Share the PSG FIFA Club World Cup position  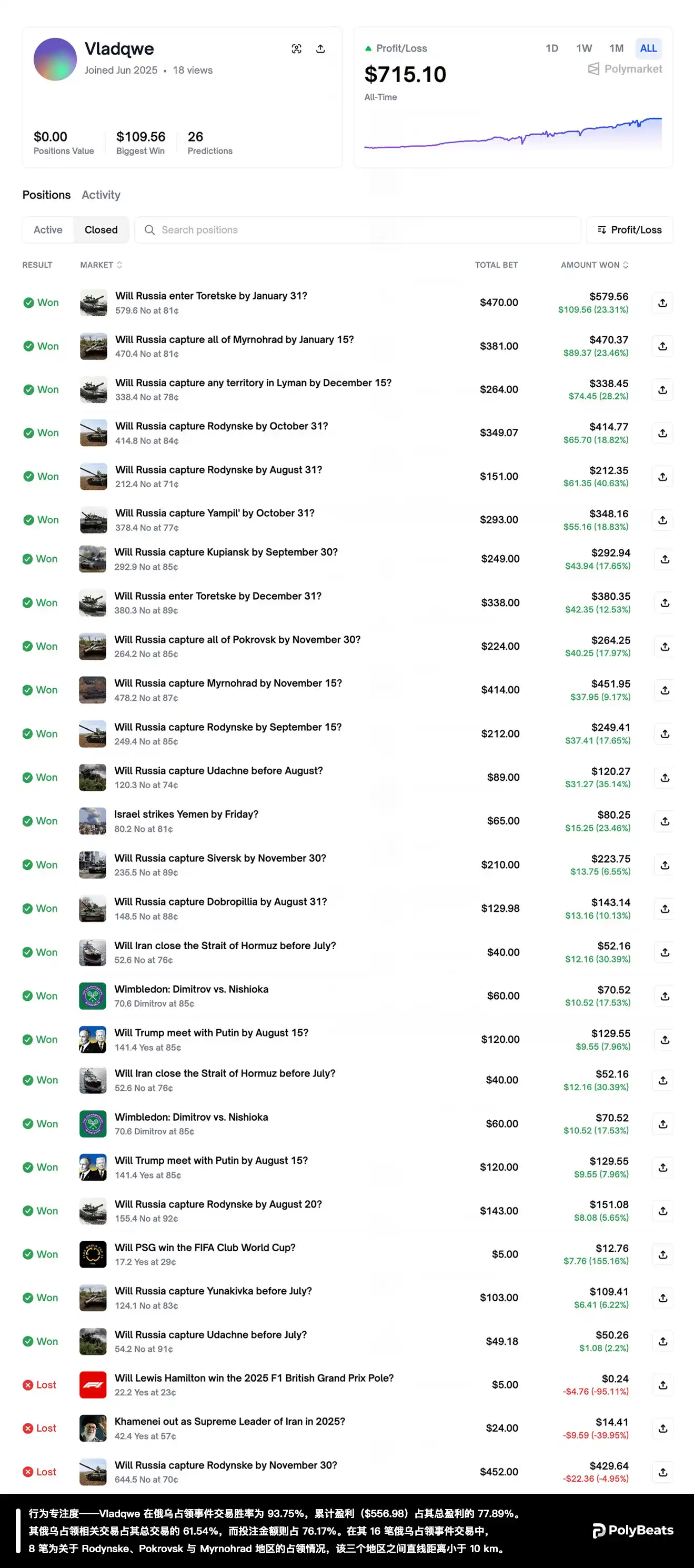pos(662,1254)
